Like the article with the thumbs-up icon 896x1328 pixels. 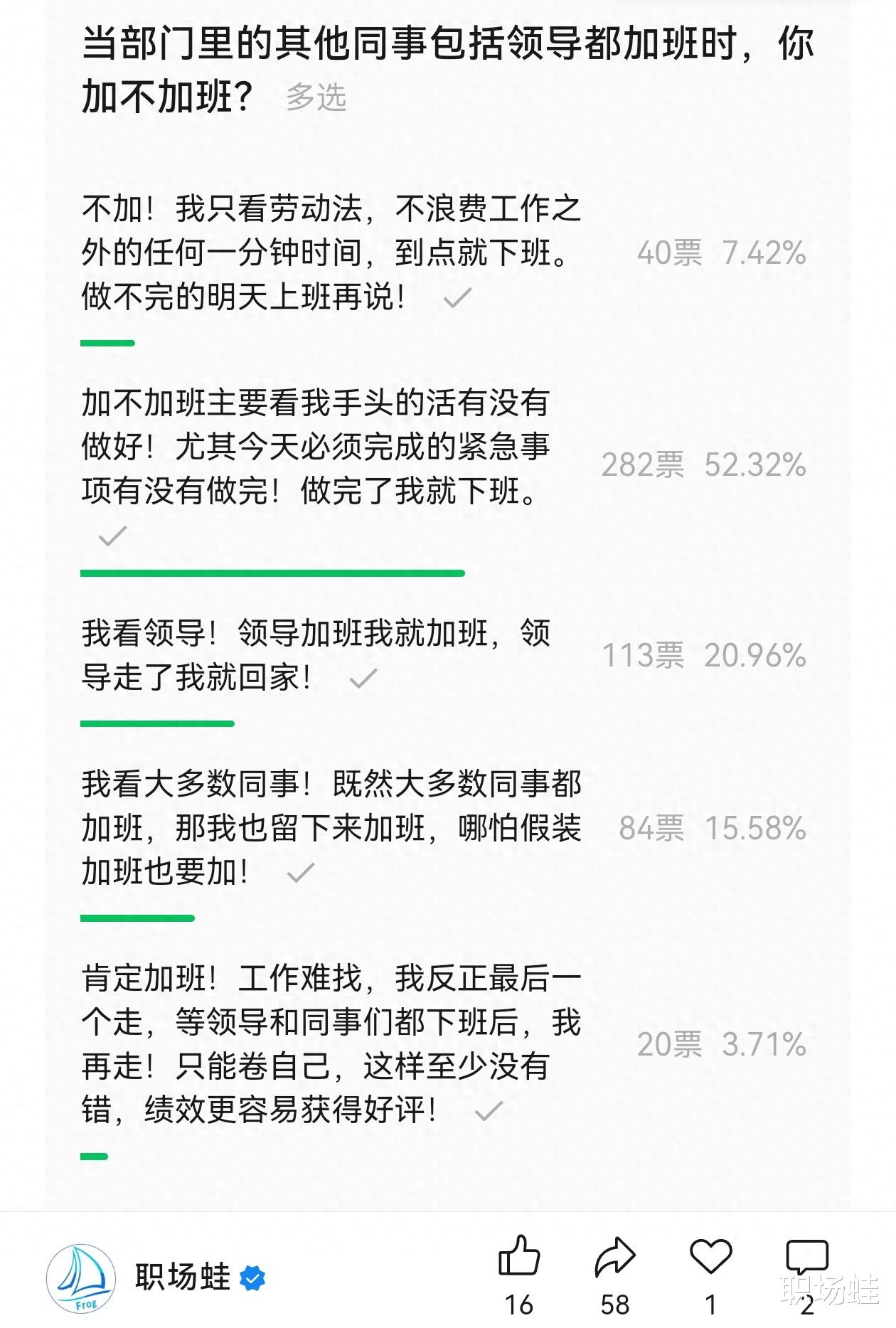point(519,1255)
